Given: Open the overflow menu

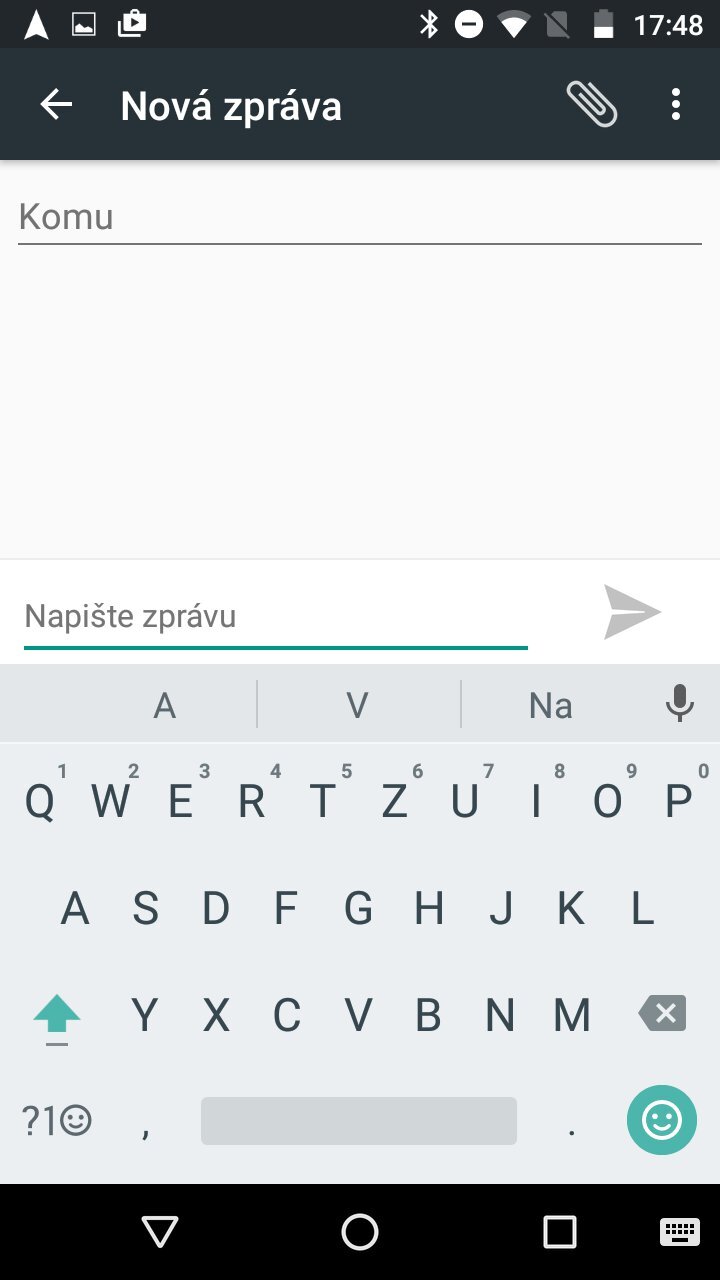Looking at the screenshot, I should pyautogui.click(x=676, y=104).
